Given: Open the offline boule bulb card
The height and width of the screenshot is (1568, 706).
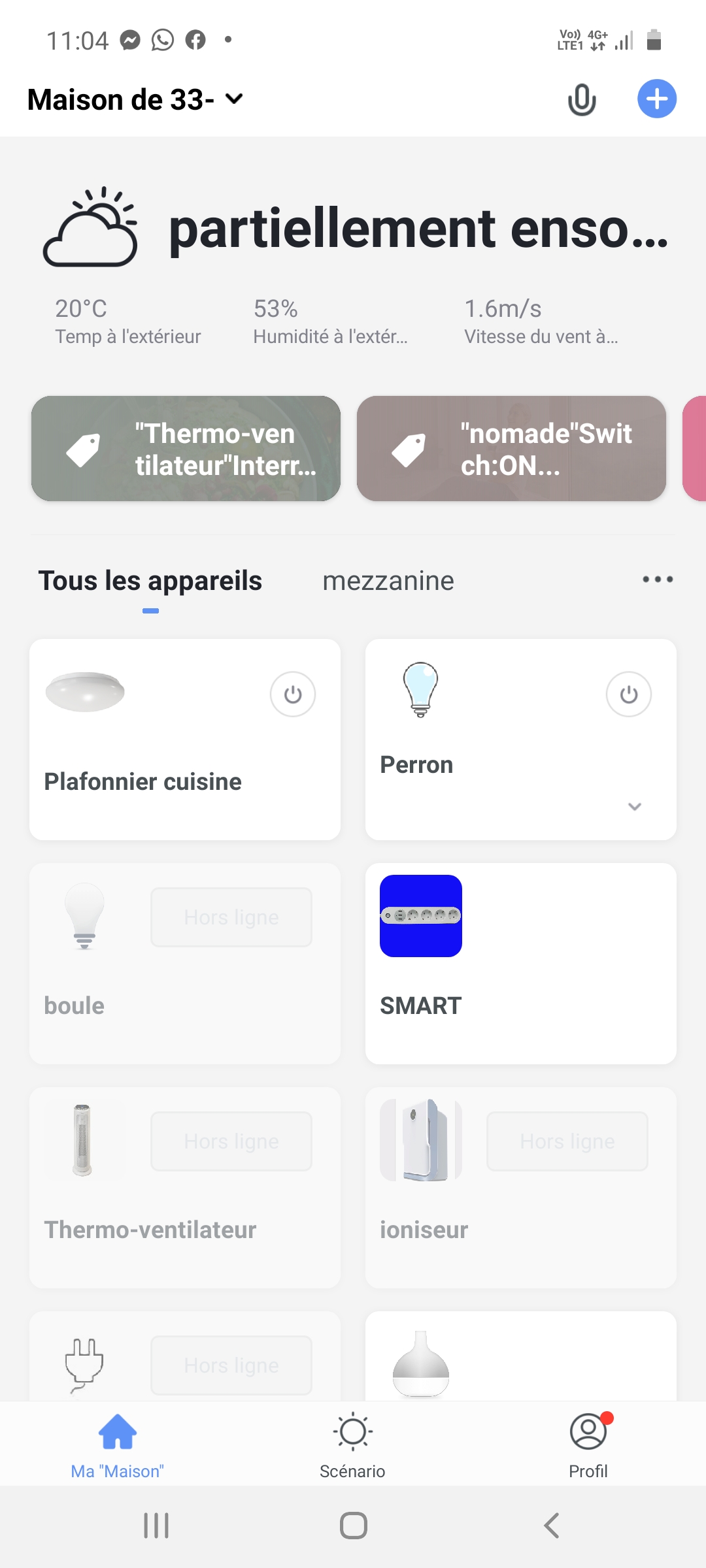Looking at the screenshot, I should click(x=185, y=964).
